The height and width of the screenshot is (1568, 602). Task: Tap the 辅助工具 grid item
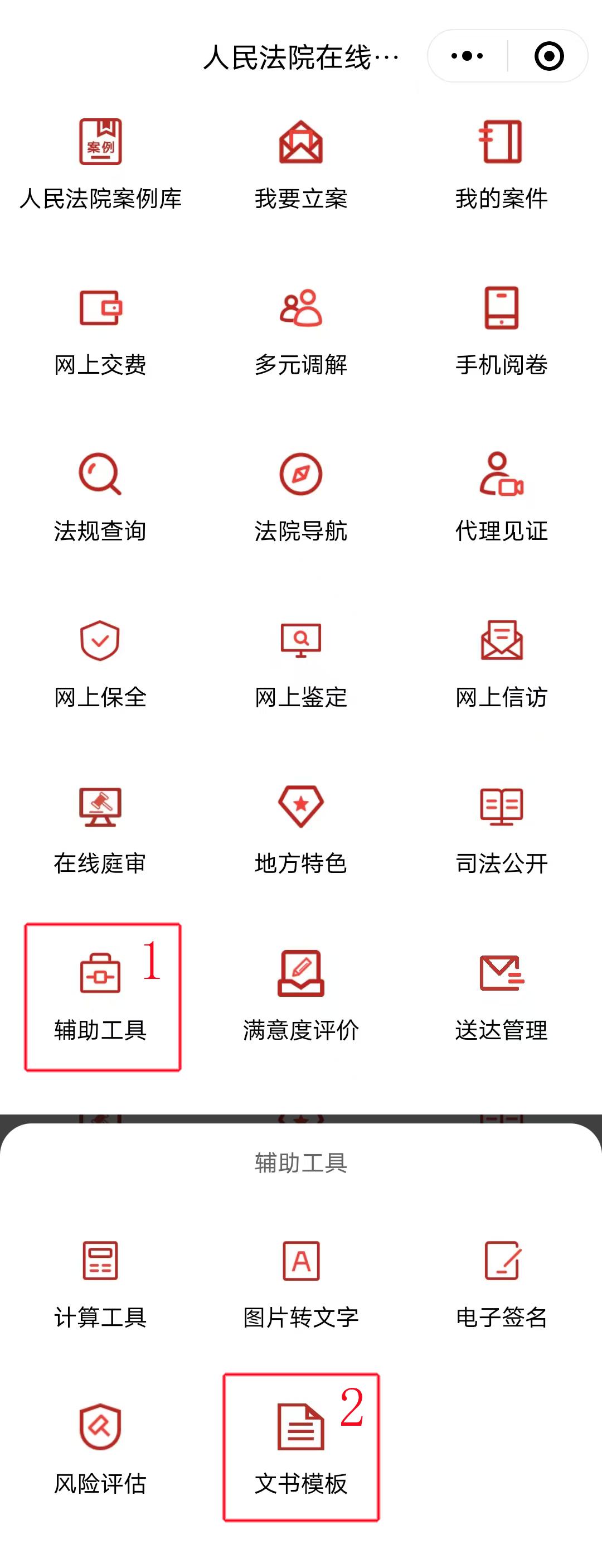coord(101,996)
